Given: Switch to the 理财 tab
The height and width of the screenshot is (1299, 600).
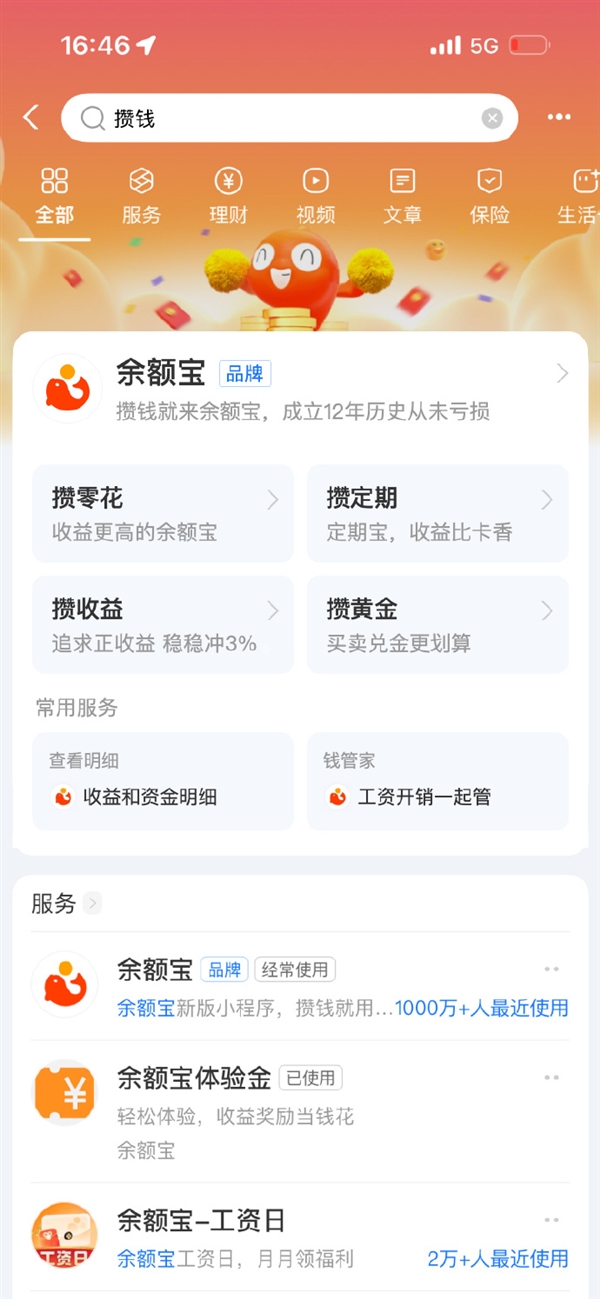Looking at the screenshot, I should click(228, 197).
